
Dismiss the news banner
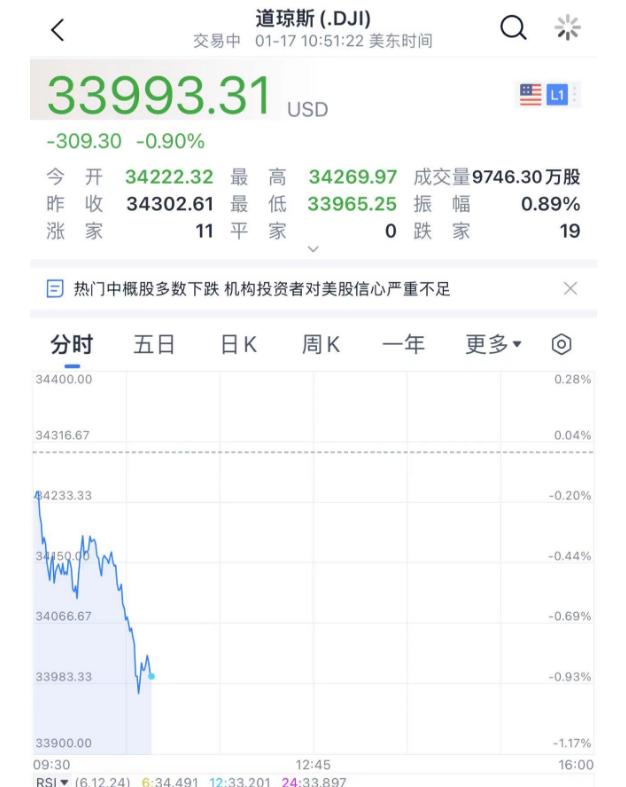pyautogui.click(x=570, y=289)
